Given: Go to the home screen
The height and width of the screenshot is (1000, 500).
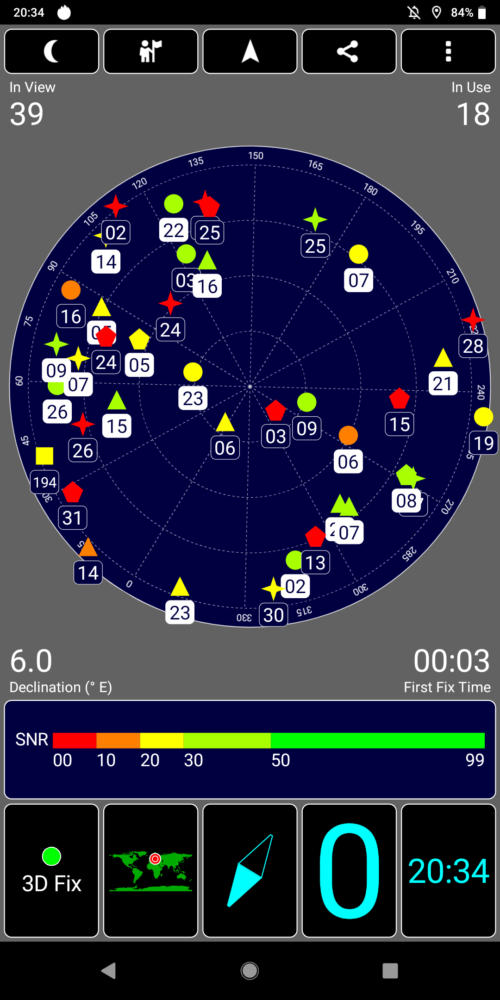Looking at the screenshot, I should tap(249, 971).
